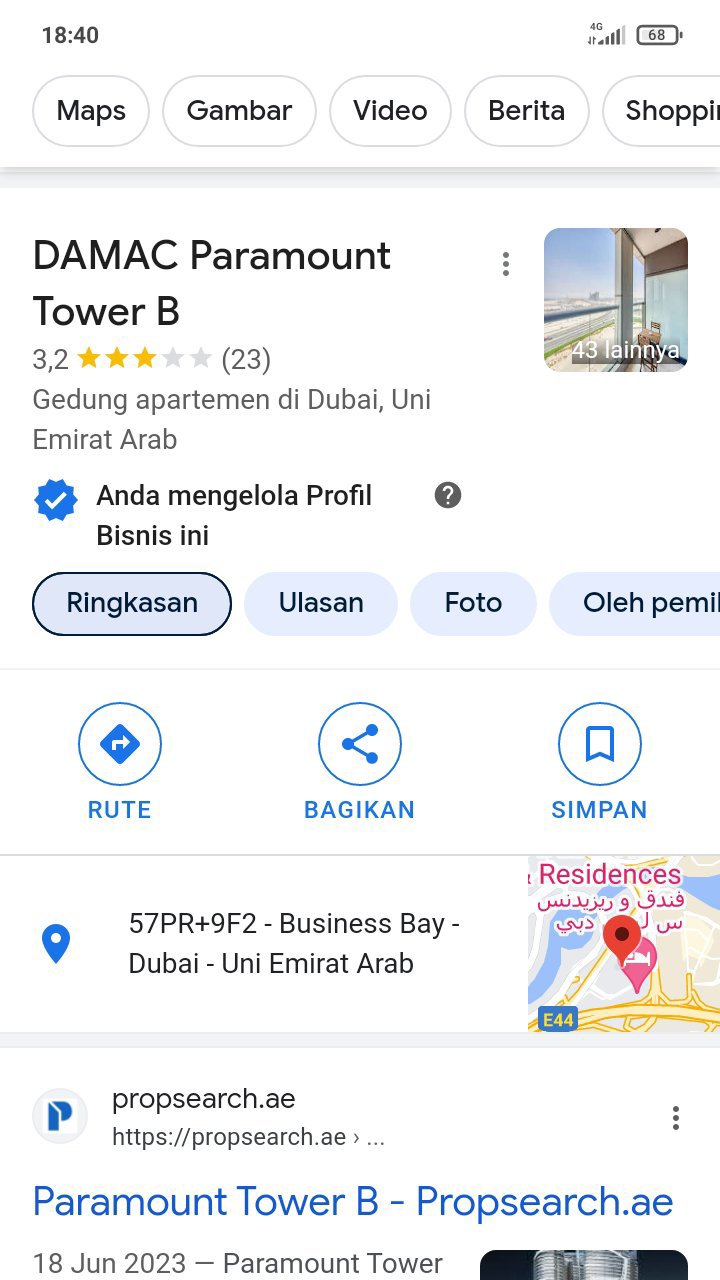The image size is (720, 1280).
Task: Open the Video results tab
Action: 390,111
